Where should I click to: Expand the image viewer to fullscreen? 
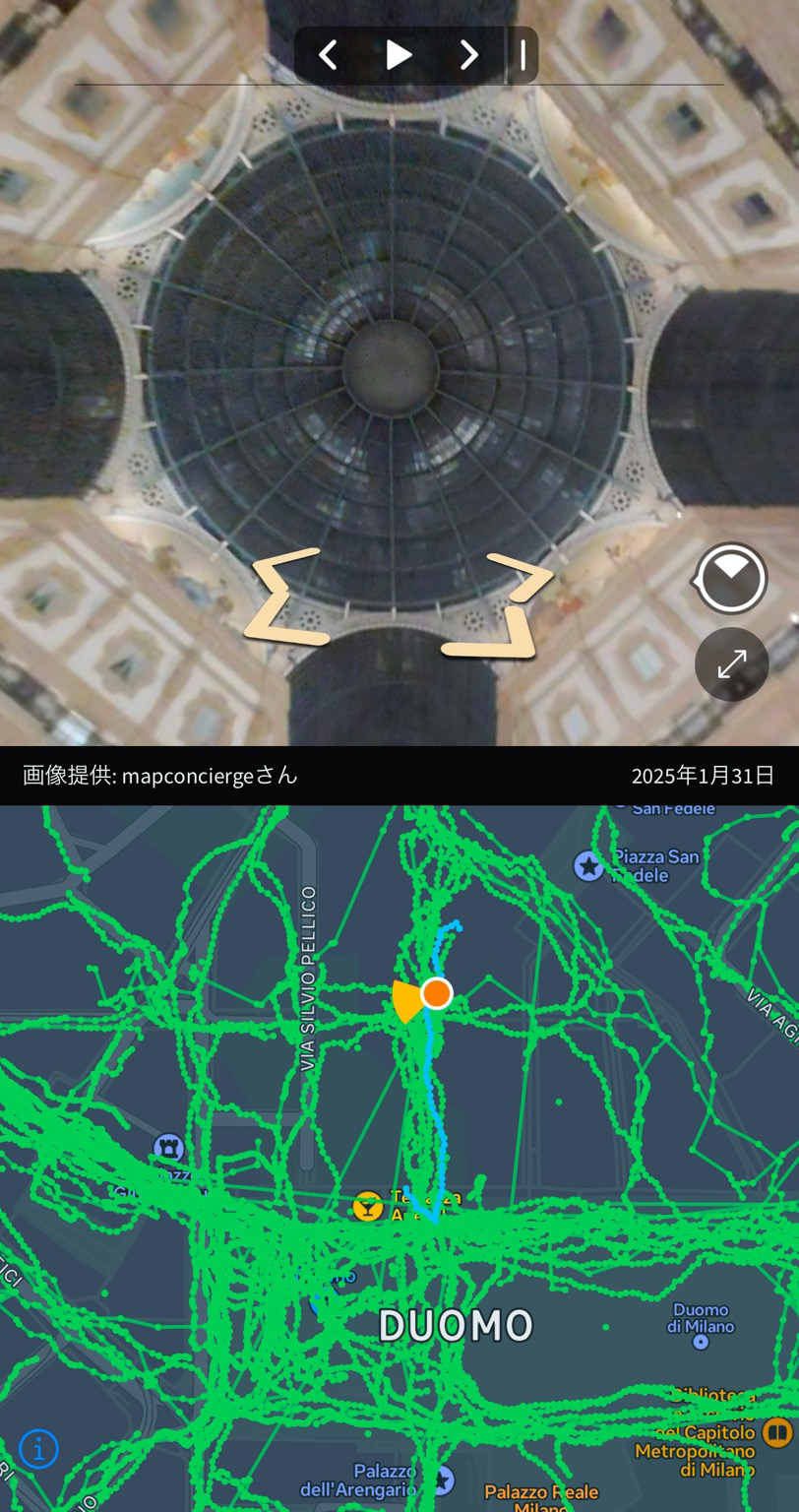(731, 664)
